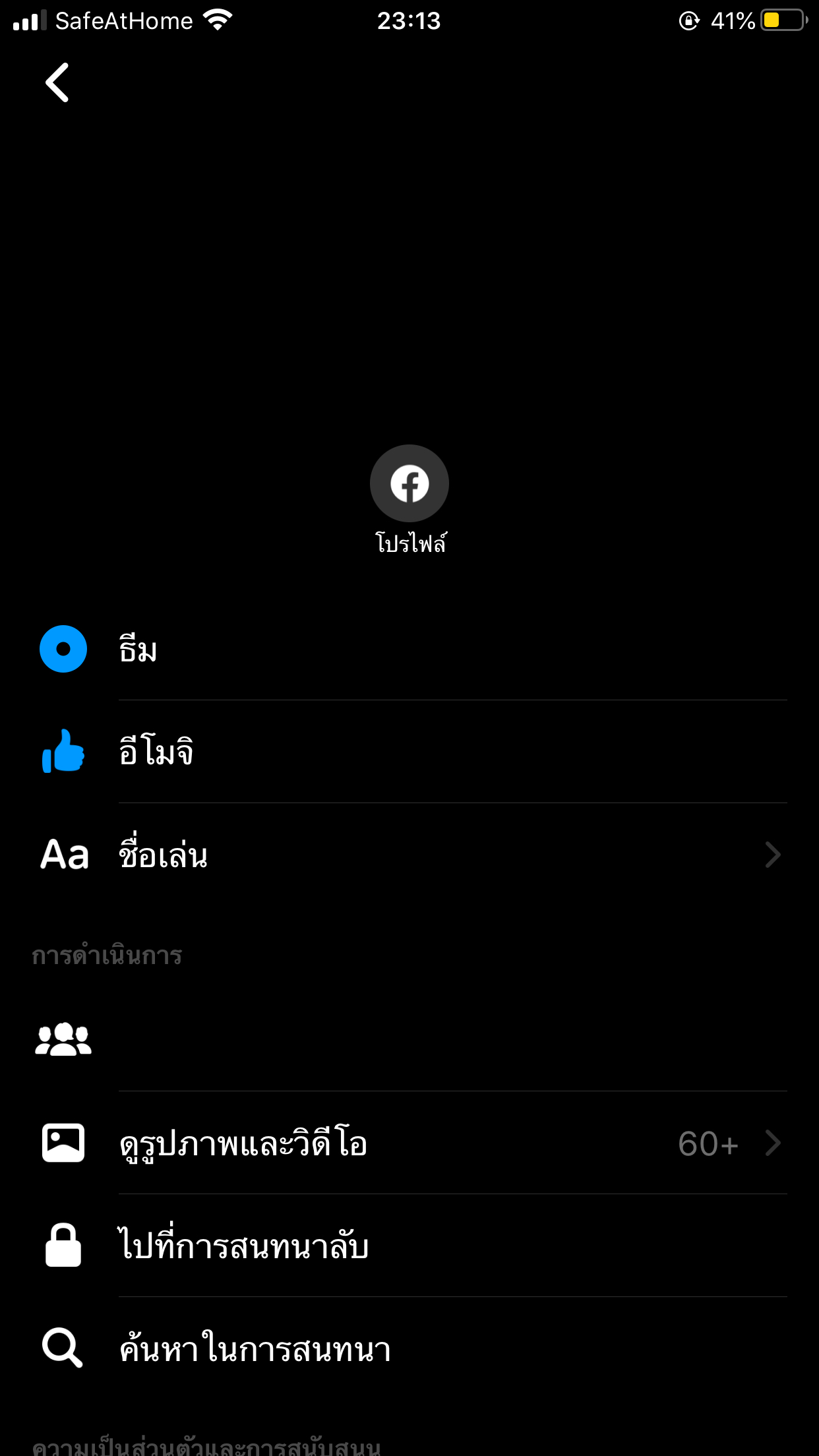819x1456 pixels.
Task: Go to secret conversation (ไปที่การสนทนาลับ)
Action: point(409,1246)
